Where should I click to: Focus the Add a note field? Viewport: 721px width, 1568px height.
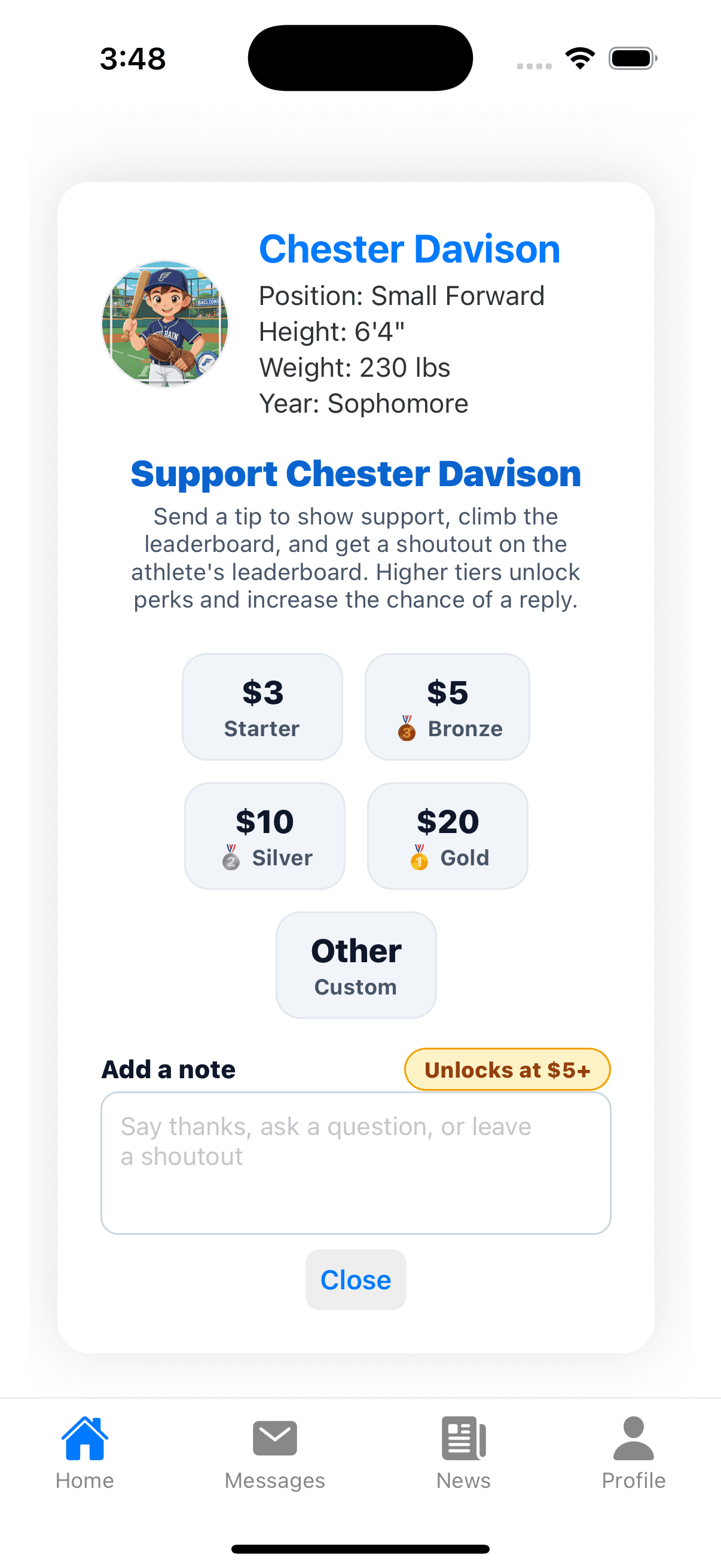click(x=356, y=1163)
